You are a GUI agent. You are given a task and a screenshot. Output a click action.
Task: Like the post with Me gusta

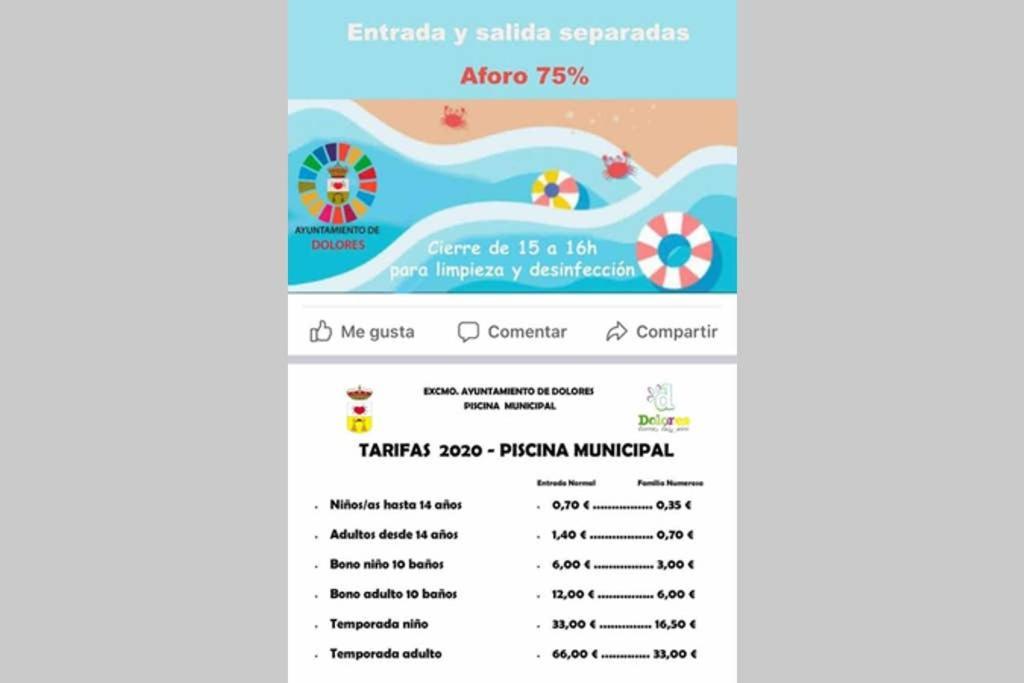[362, 332]
